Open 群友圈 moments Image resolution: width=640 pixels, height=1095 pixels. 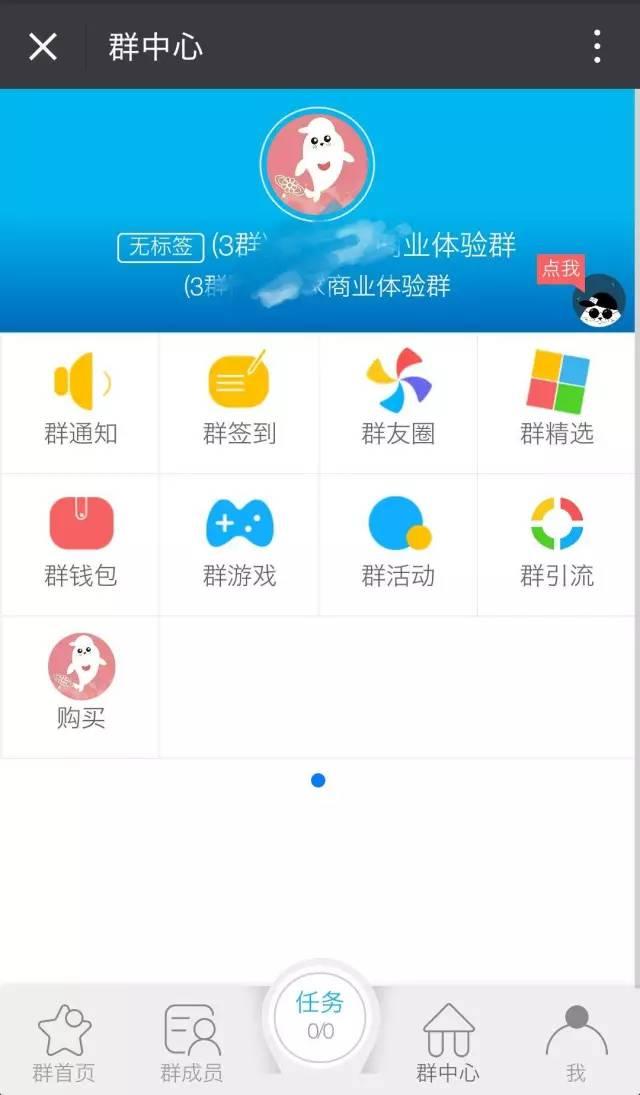[x=398, y=402]
